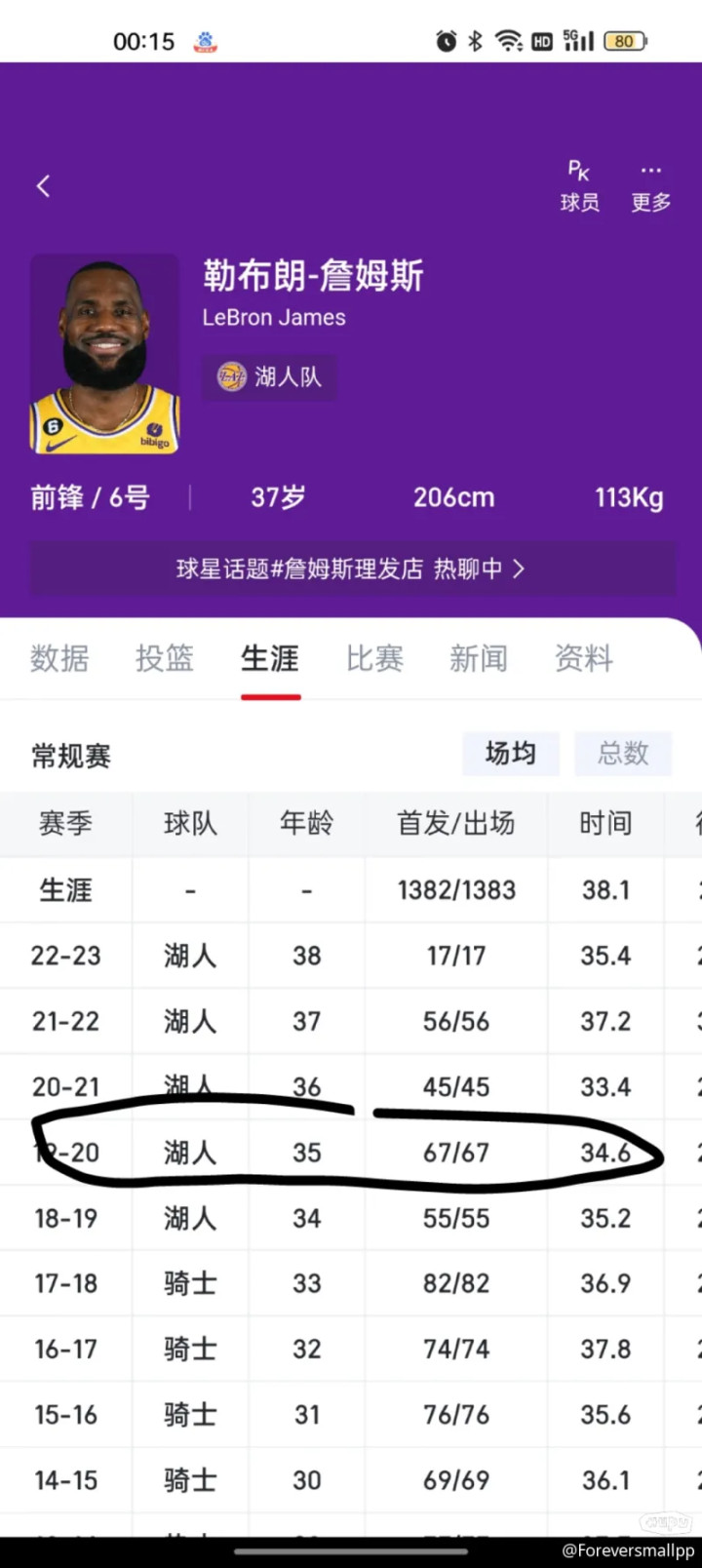Switch to the 资料 tab

coord(584,658)
